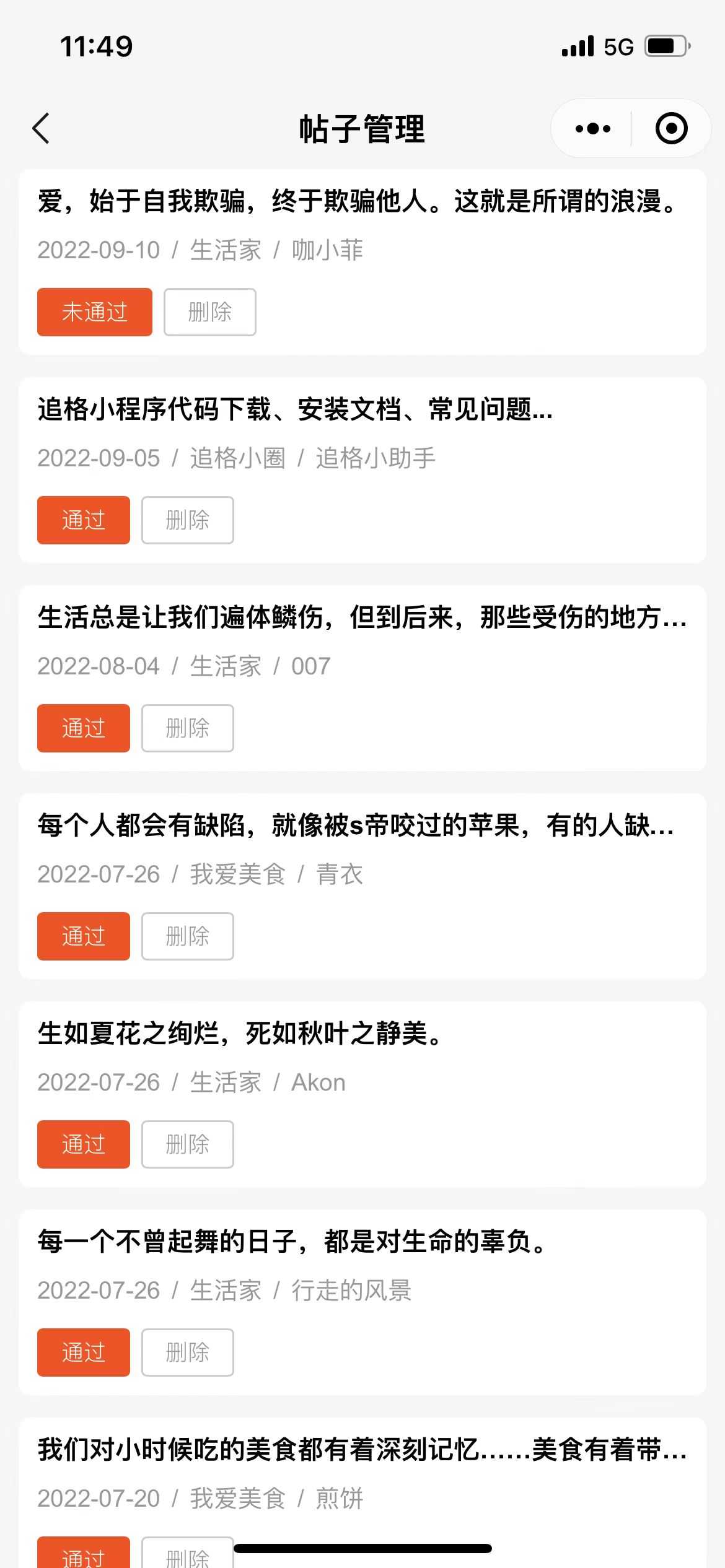
Task: Close the mini program with the circle icon
Action: point(672,129)
